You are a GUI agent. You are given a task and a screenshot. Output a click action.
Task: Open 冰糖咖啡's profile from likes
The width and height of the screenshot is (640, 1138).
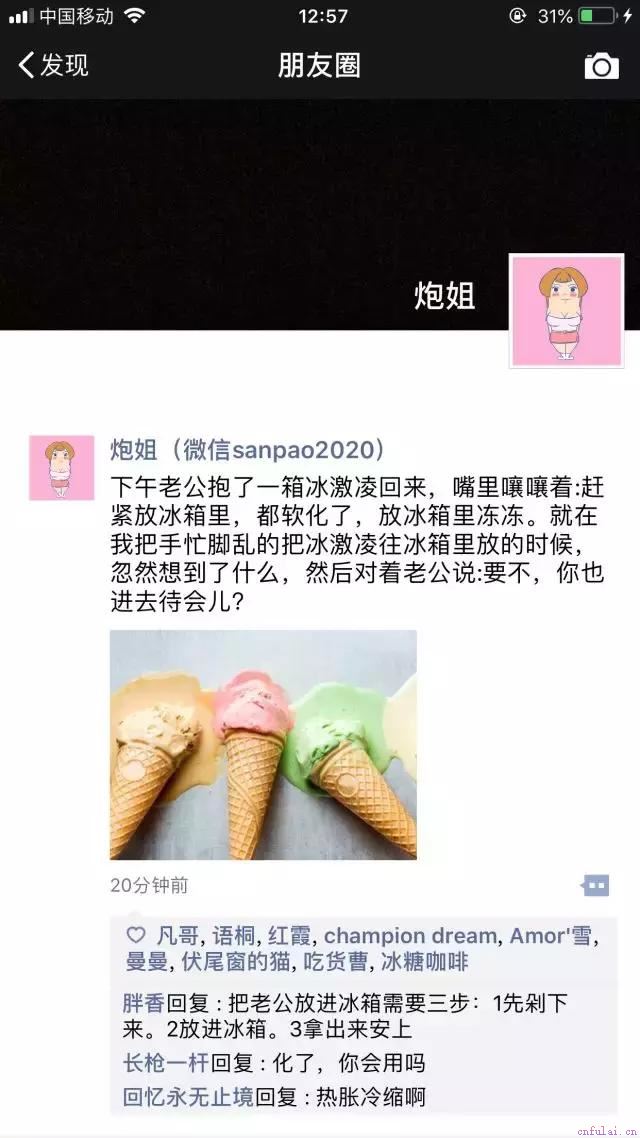tap(424, 962)
